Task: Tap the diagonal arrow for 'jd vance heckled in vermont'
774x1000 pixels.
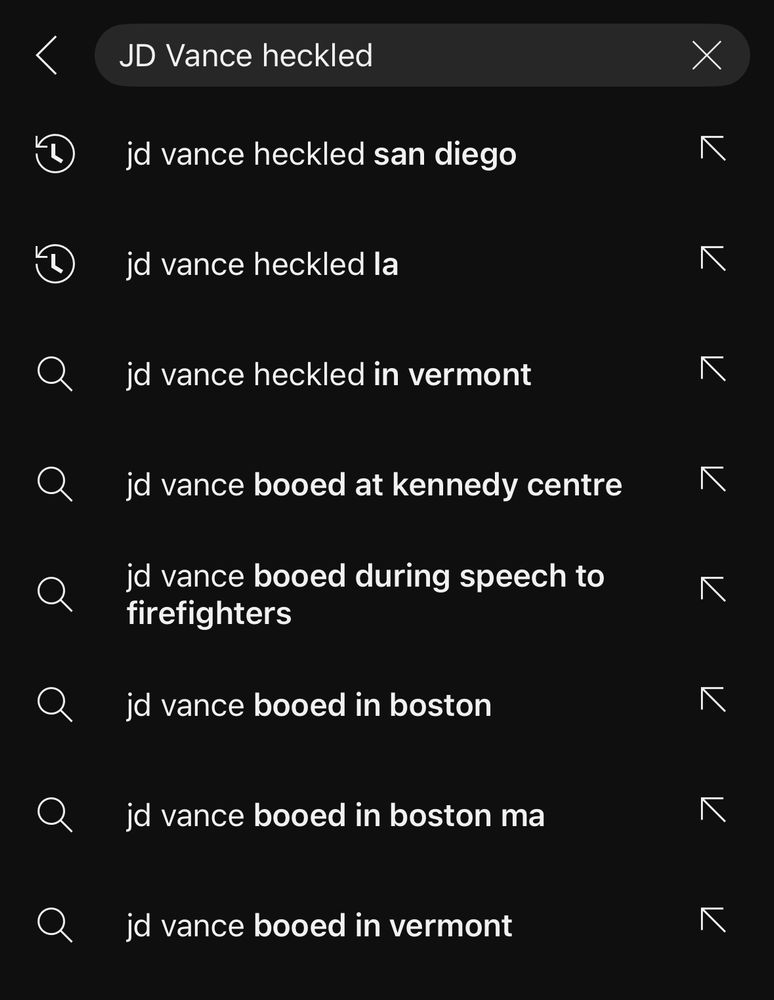Action: tap(713, 368)
